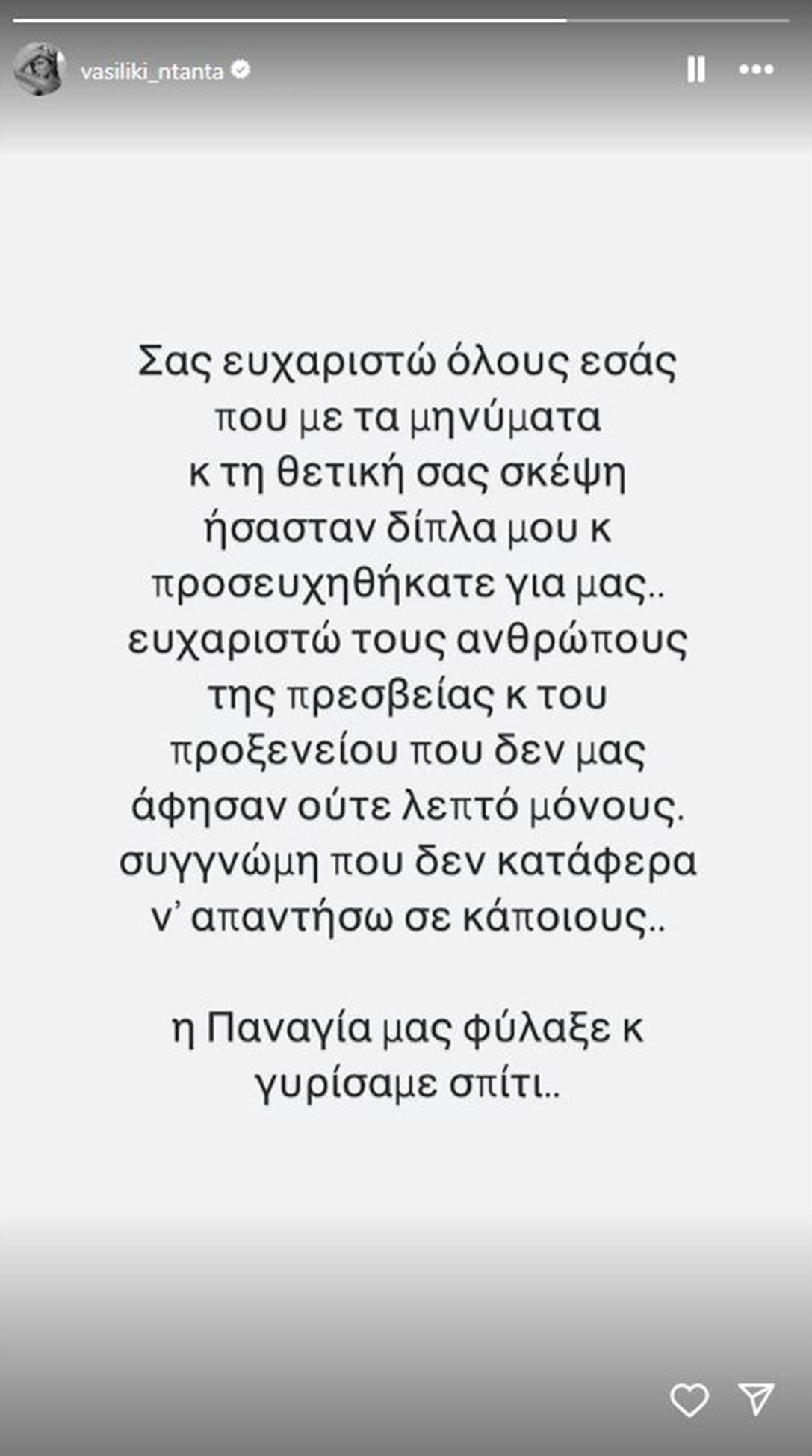Open vasiliki_ntanta profile picture
The width and height of the screenshot is (812, 1456).
coord(39,70)
